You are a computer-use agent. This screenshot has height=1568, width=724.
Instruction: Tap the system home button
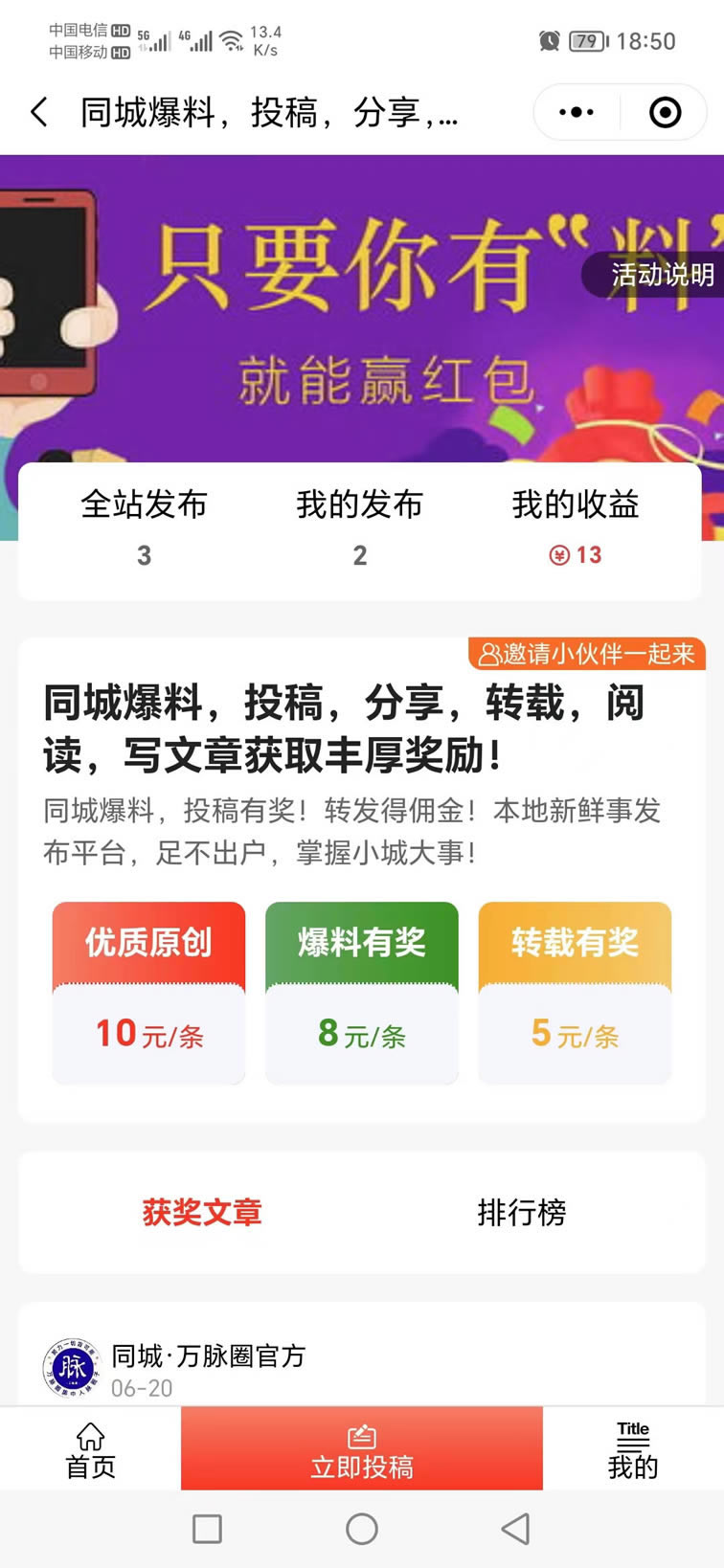pyautogui.click(x=362, y=1529)
